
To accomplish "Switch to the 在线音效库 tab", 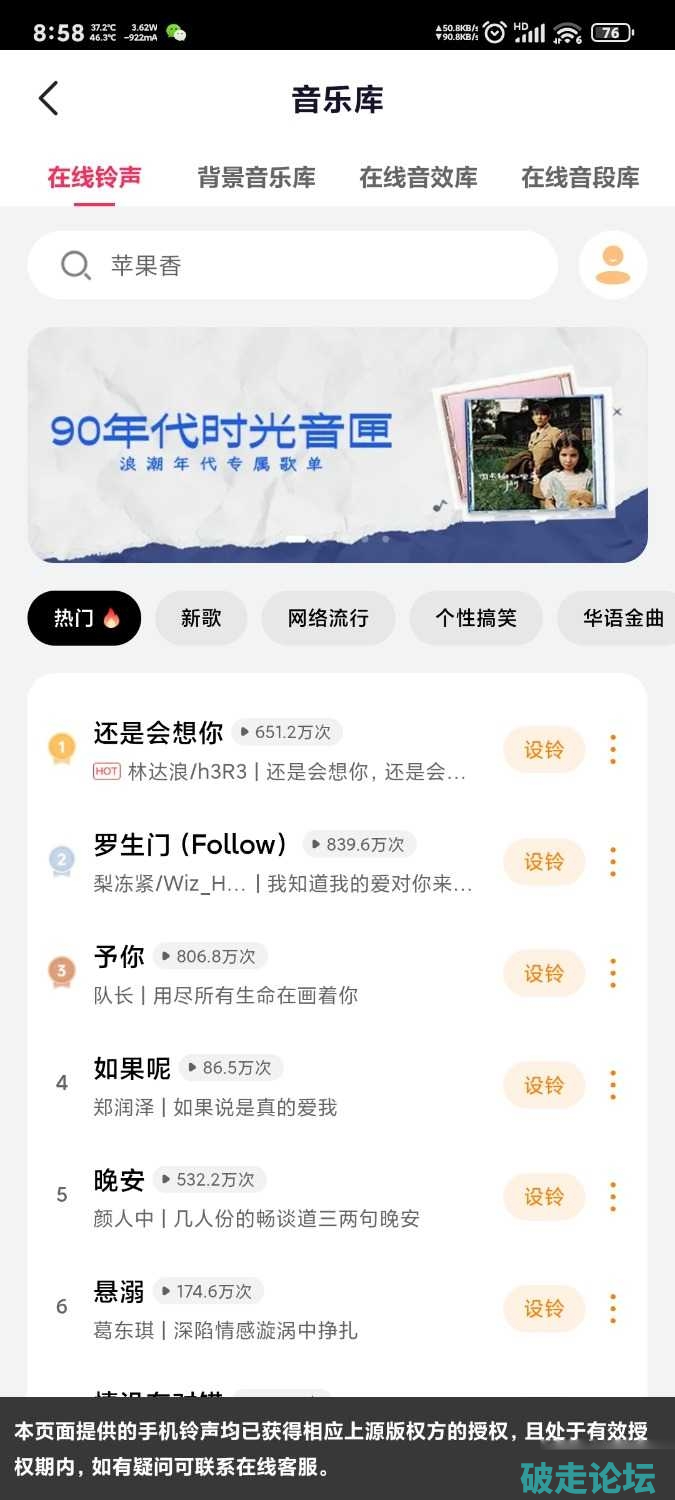I will (x=418, y=178).
